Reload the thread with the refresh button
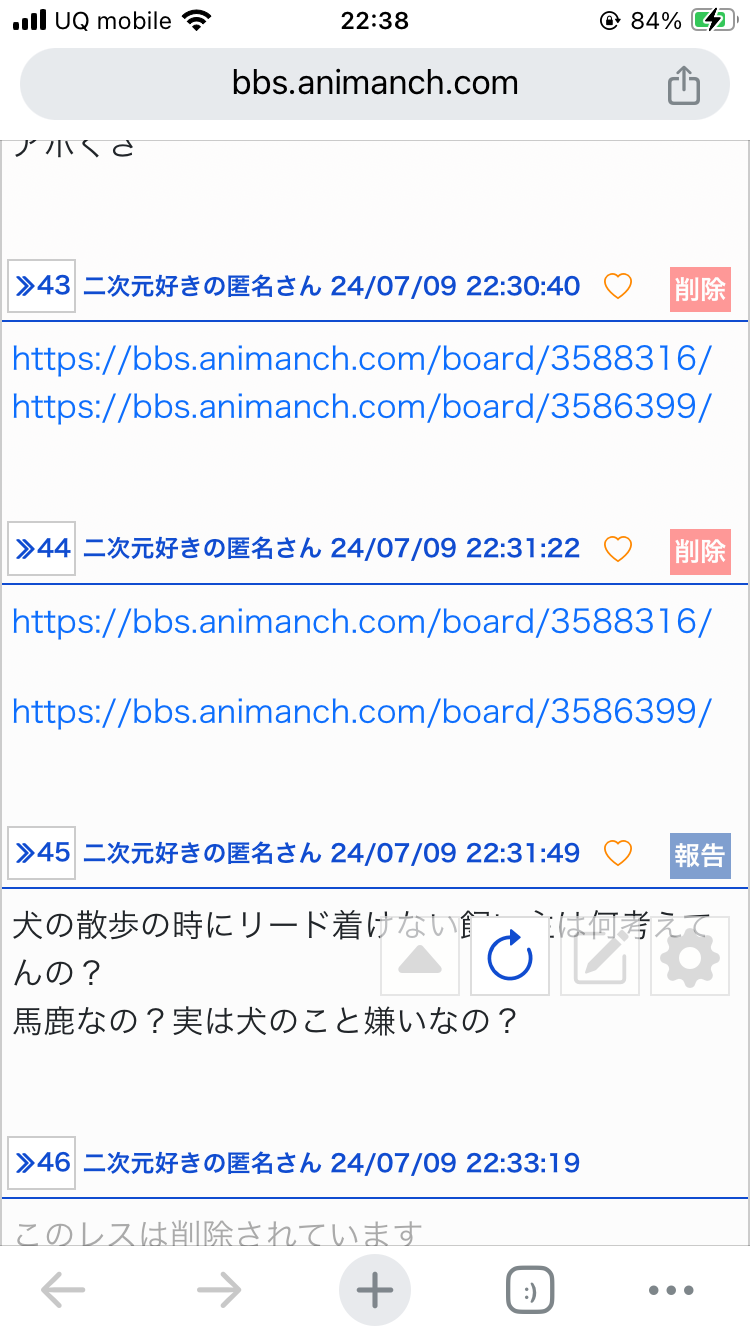 (x=510, y=960)
